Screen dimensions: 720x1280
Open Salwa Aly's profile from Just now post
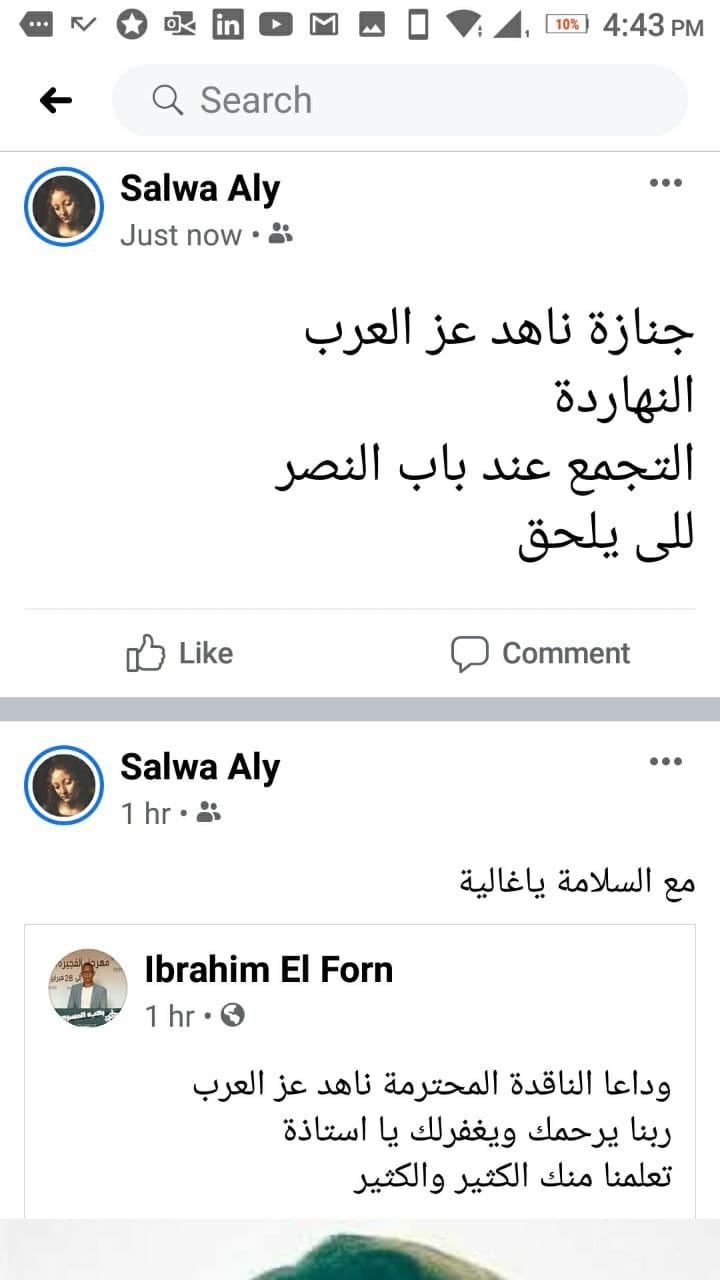[200, 188]
